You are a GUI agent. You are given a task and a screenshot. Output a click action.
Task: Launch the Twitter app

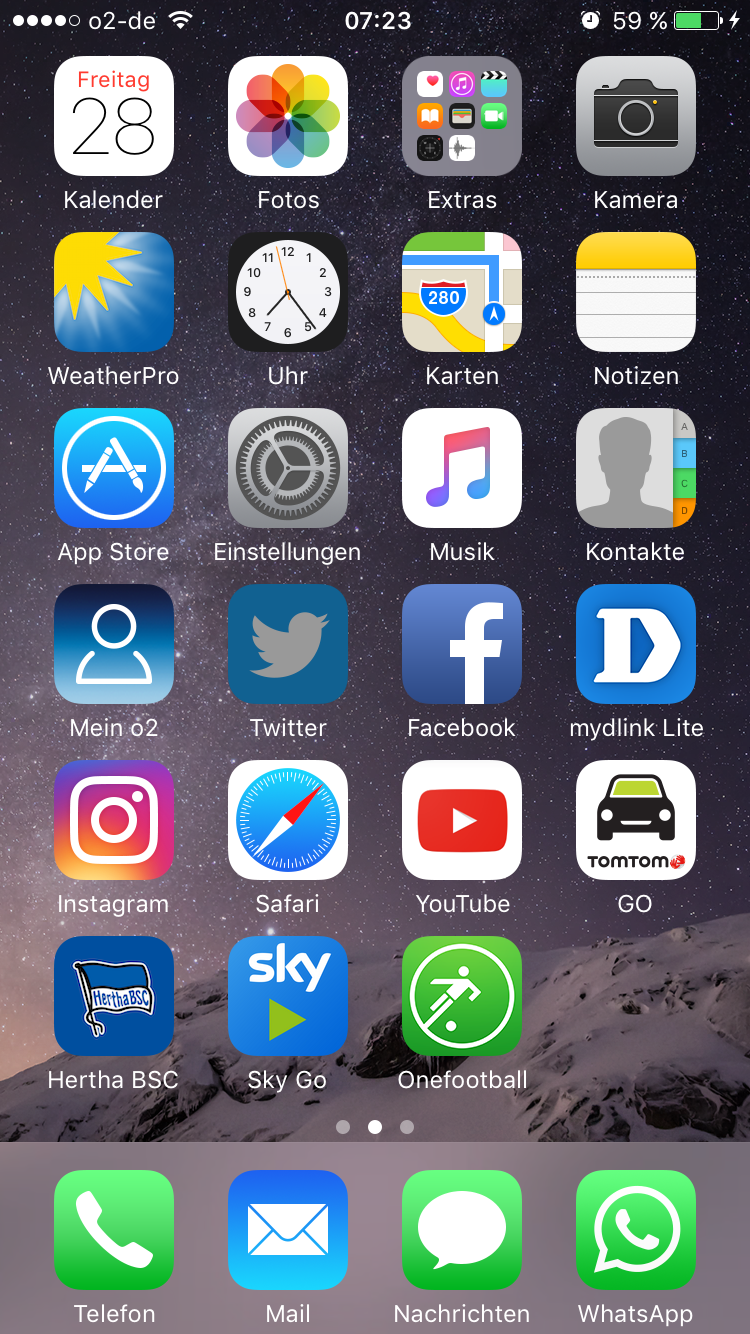tap(288, 644)
